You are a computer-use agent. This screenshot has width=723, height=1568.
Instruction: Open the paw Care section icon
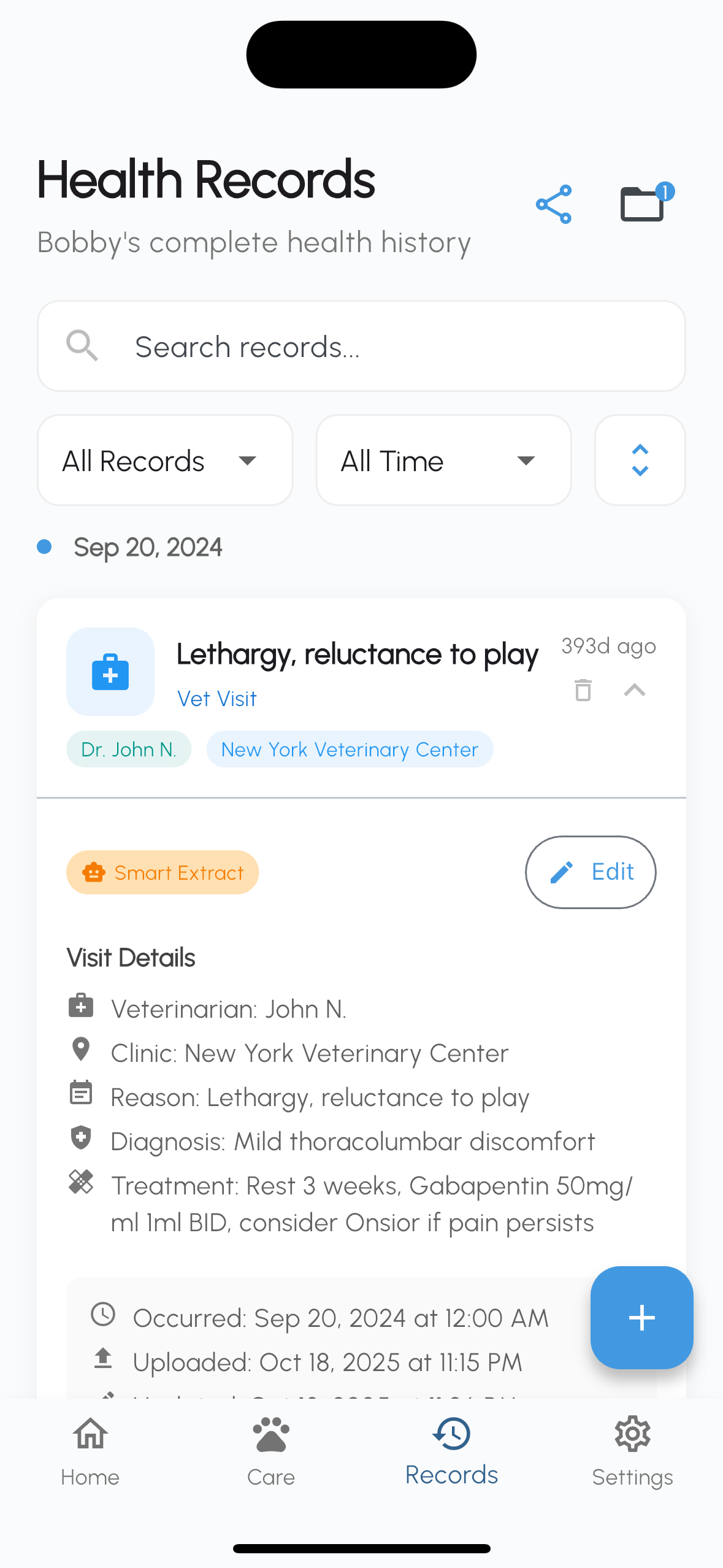coord(271,1434)
